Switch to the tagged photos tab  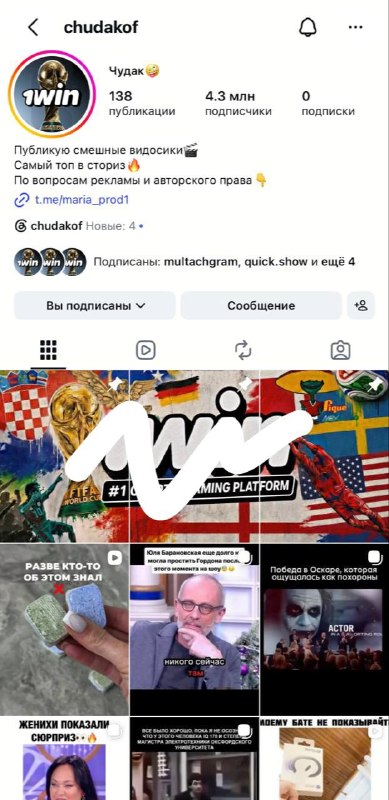coord(340,350)
